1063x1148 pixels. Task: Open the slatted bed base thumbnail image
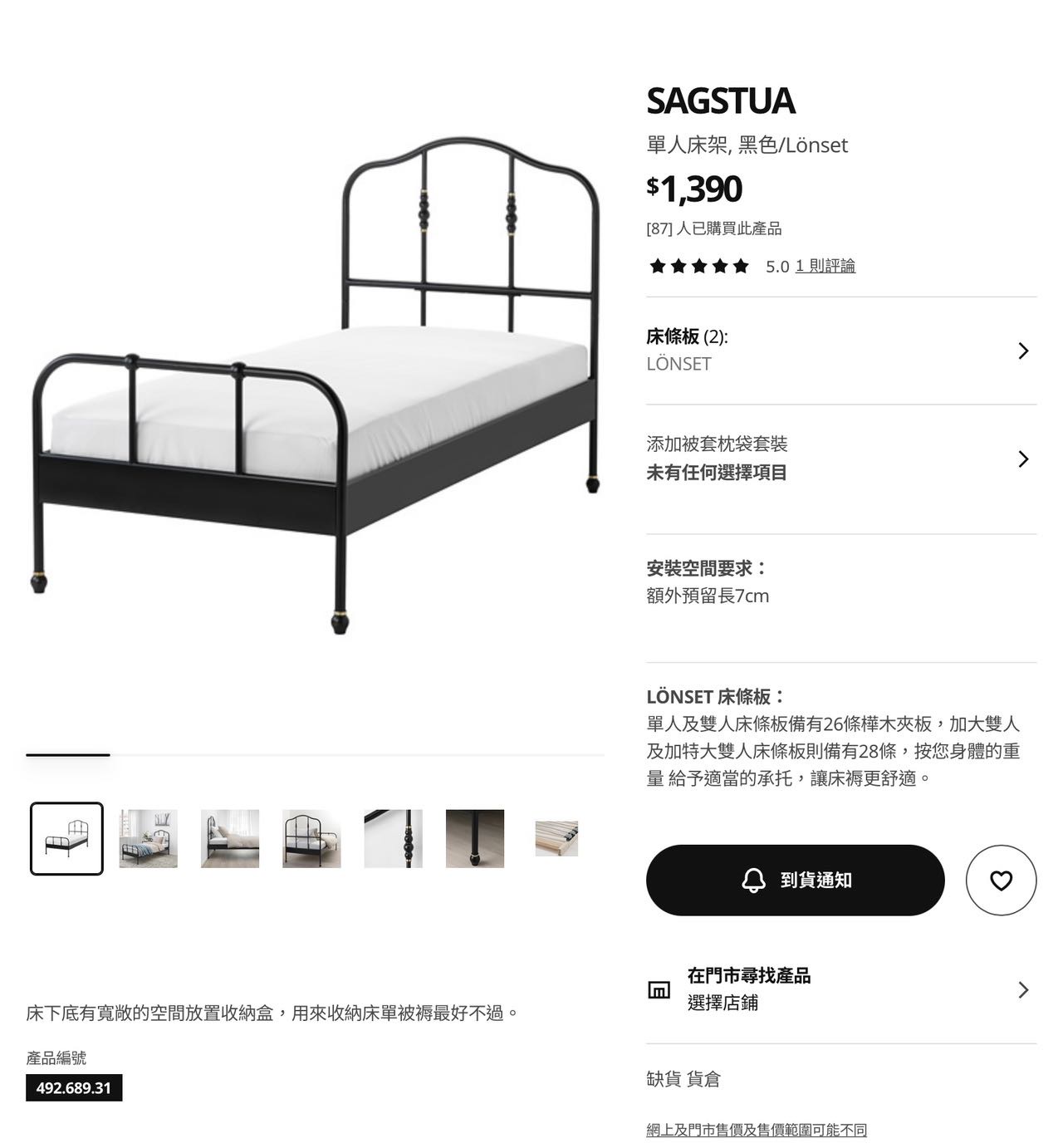point(555,837)
